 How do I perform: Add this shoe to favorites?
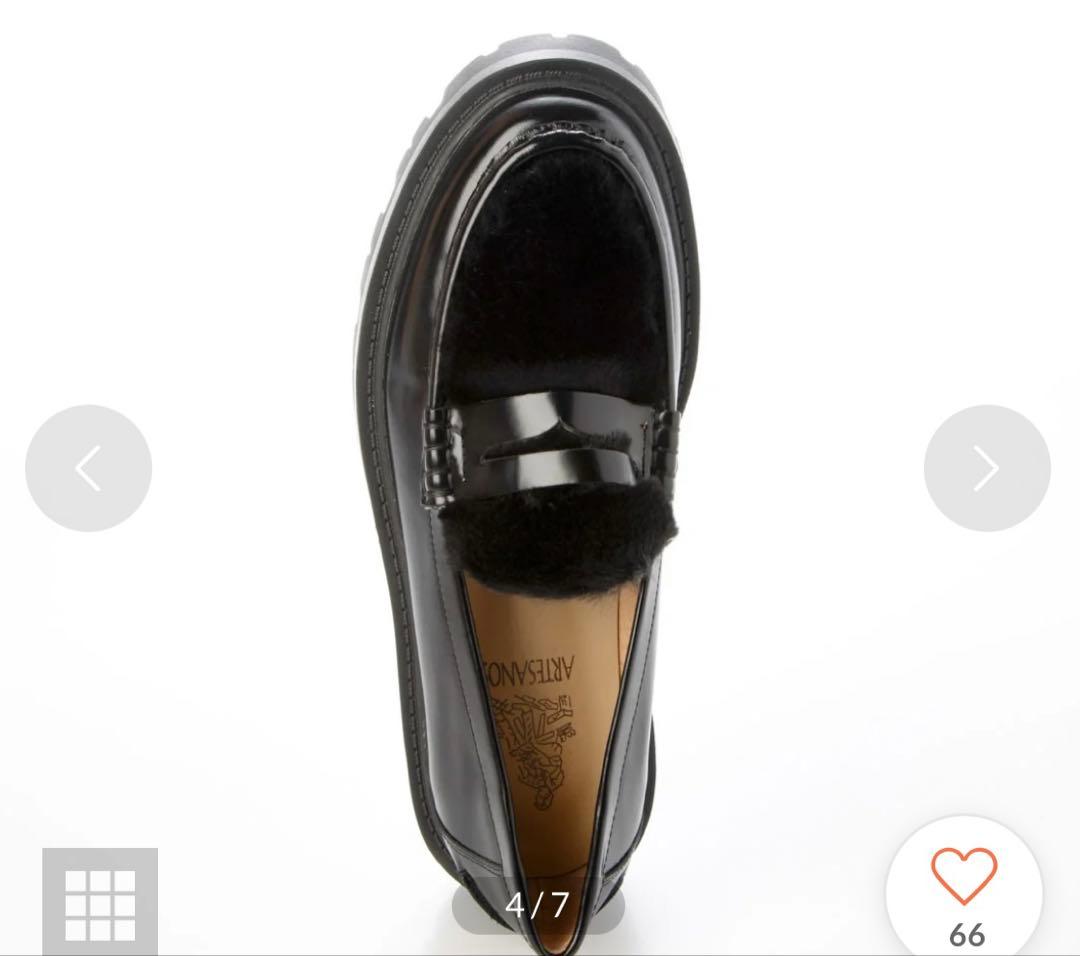pos(964,876)
